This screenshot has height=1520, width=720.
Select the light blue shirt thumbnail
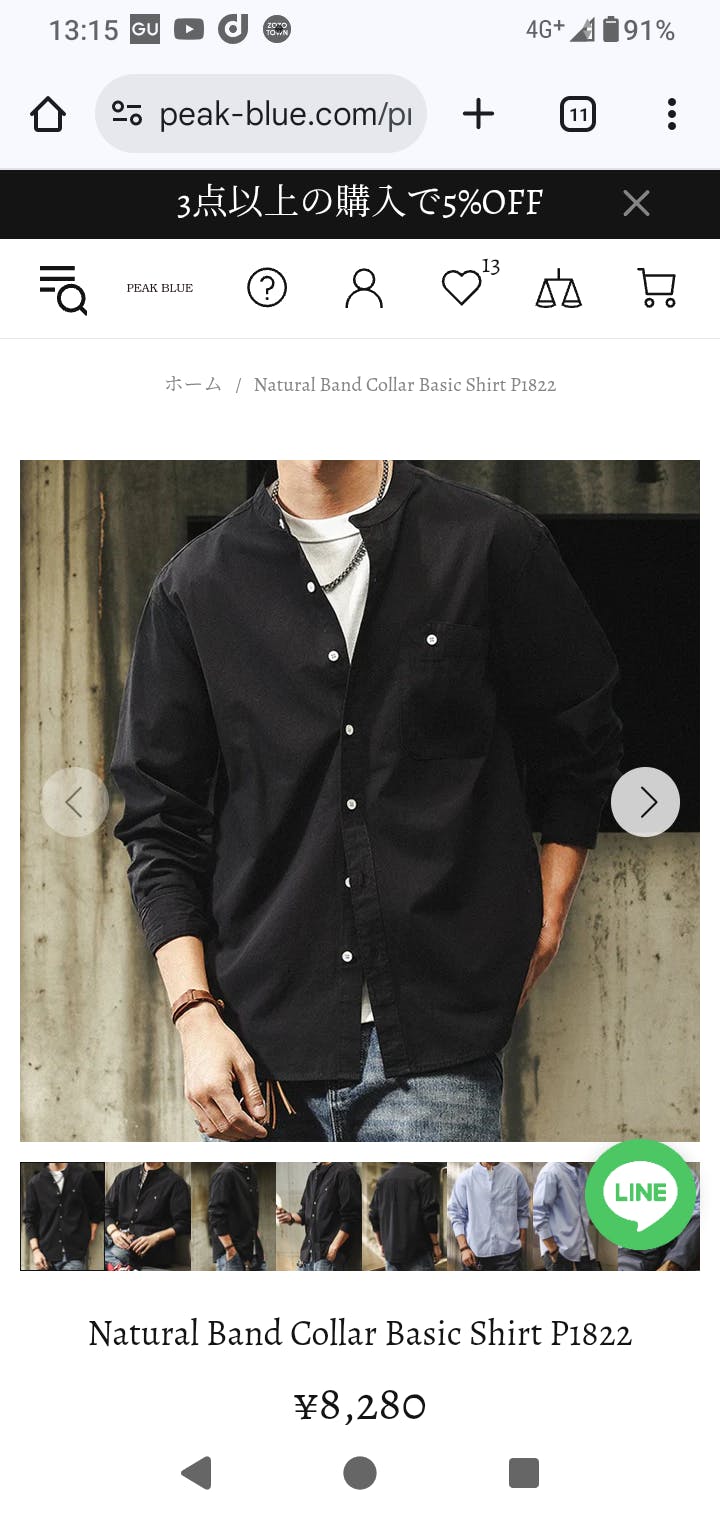click(x=488, y=1216)
